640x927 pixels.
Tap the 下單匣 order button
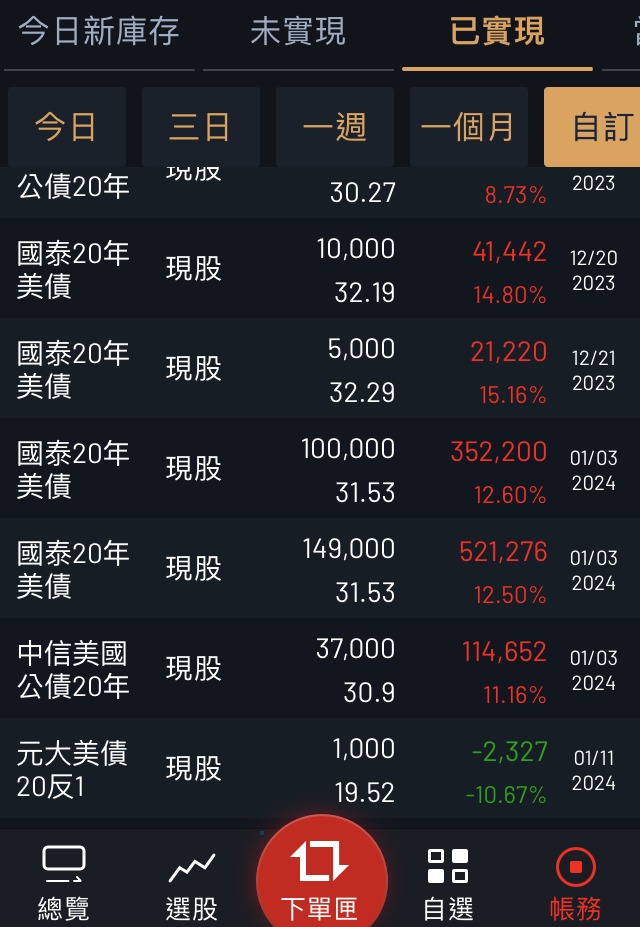click(x=320, y=875)
